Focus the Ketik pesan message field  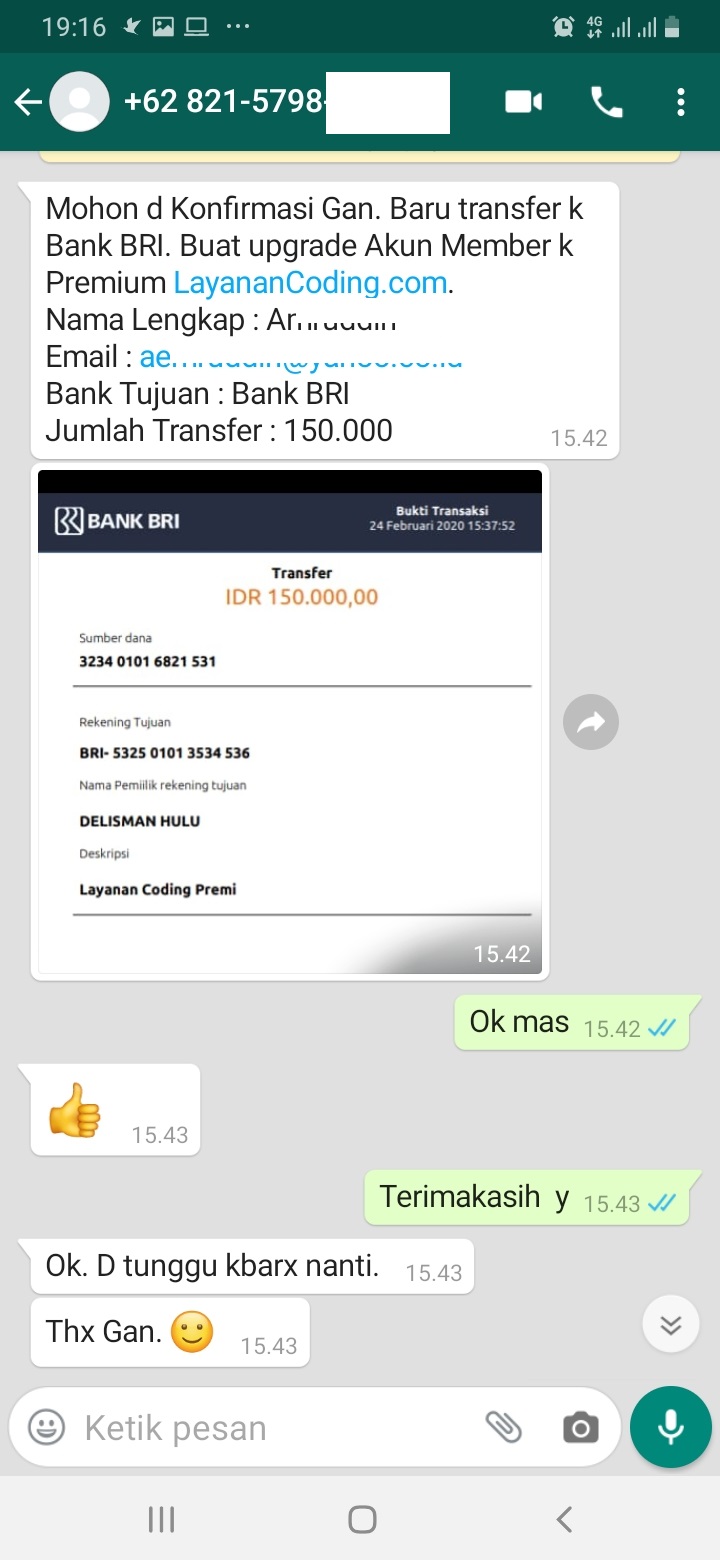[270, 1427]
